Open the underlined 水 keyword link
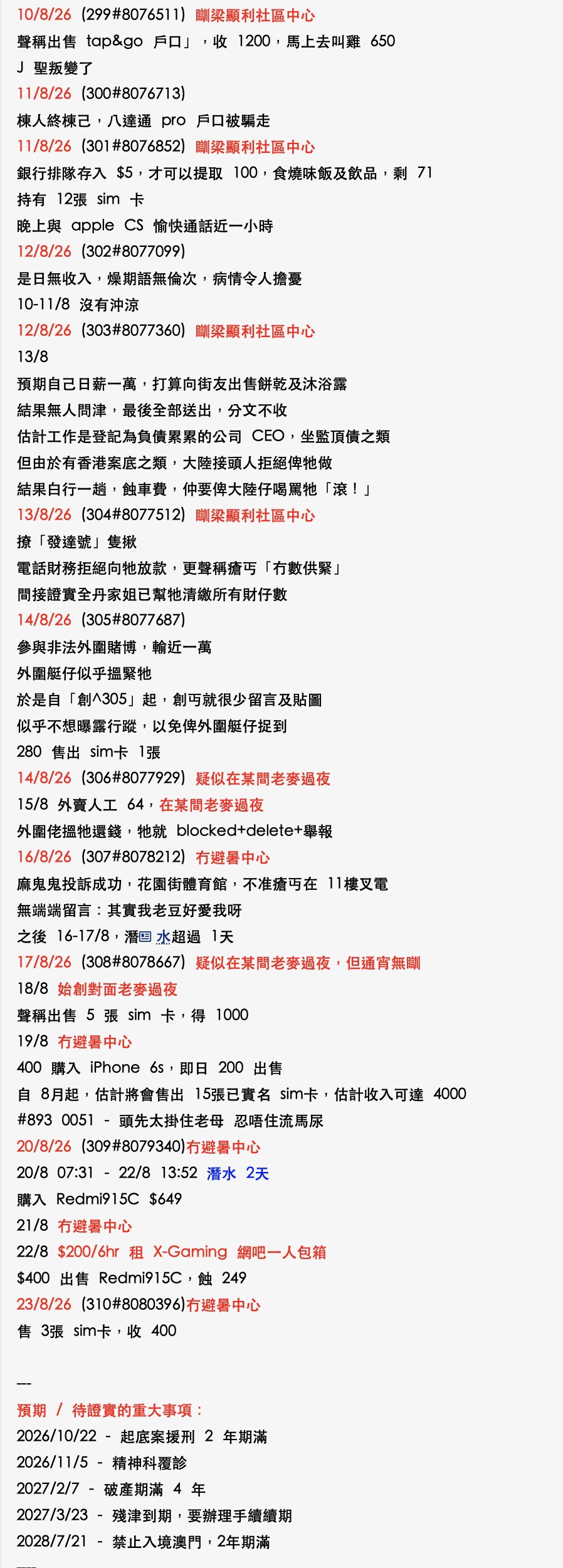 click(163, 936)
